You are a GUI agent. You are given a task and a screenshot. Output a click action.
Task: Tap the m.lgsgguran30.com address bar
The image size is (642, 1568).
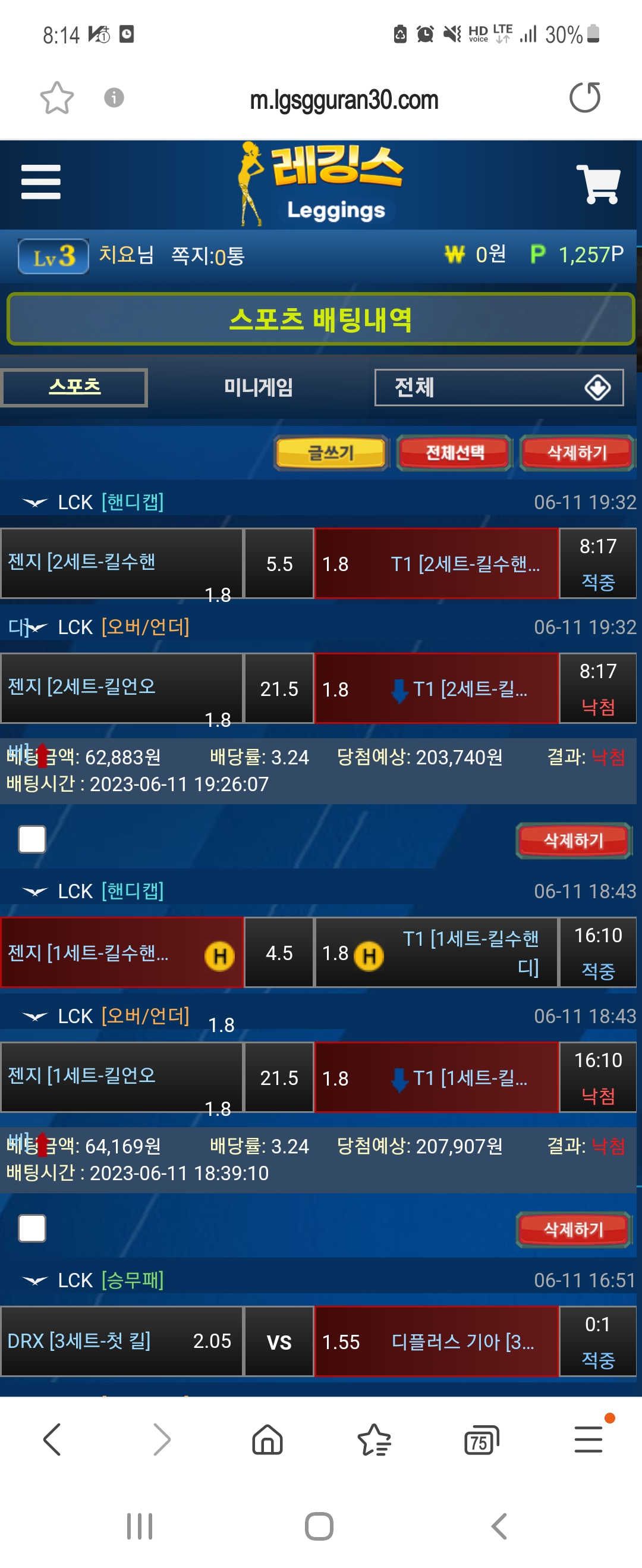coord(344,100)
